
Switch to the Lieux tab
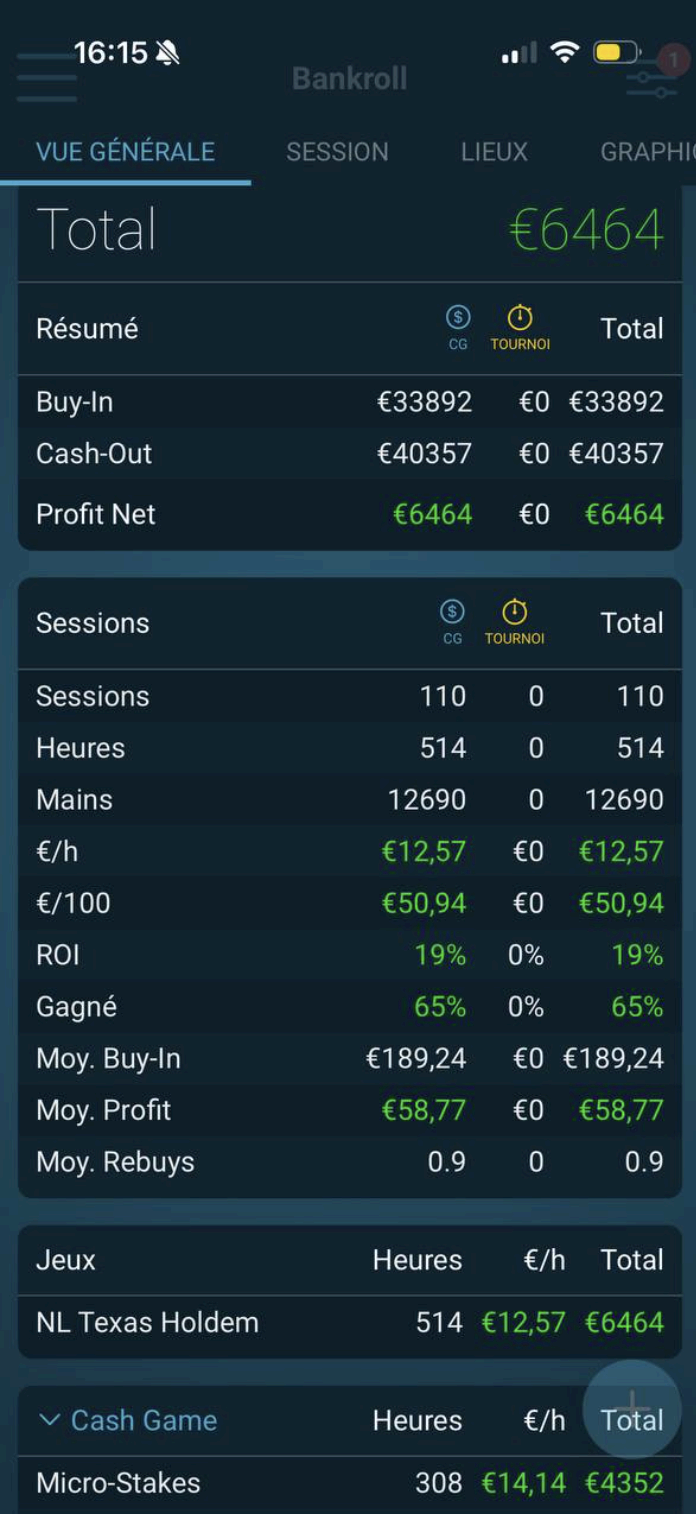pos(494,152)
